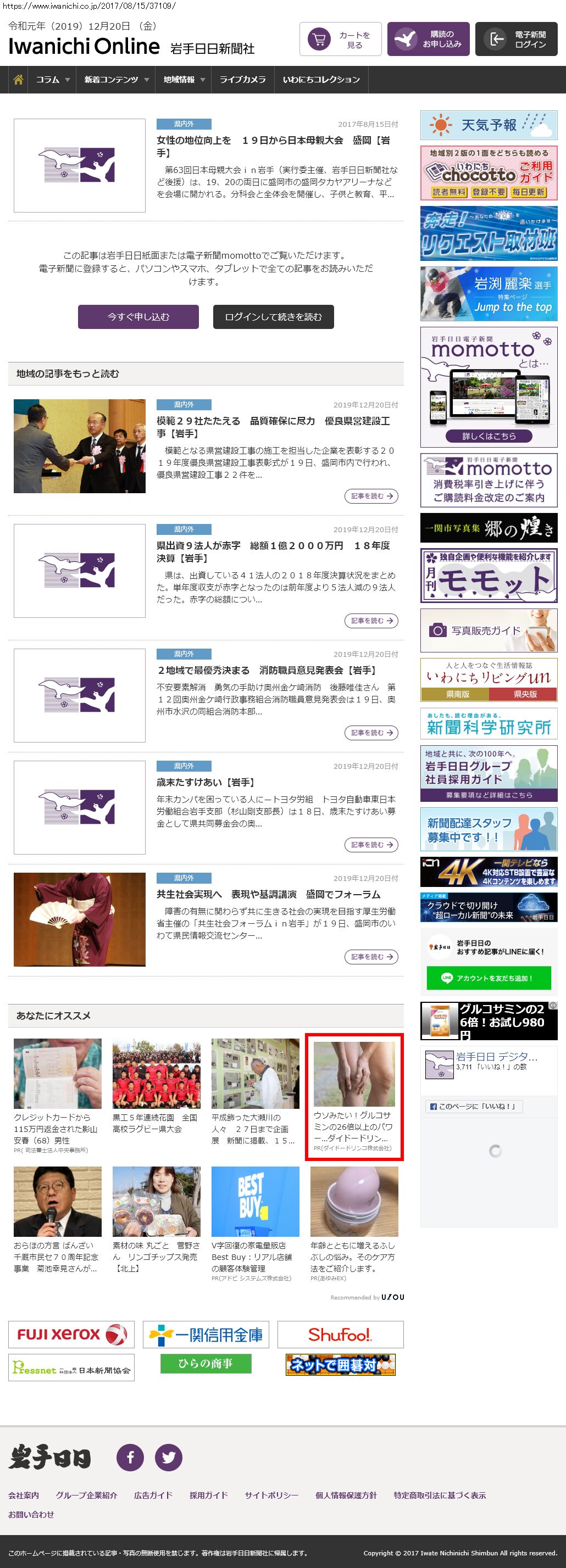This screenshot has height=1568, width=566.
Task: Expand the コラム menu
Action: (52, 80)
